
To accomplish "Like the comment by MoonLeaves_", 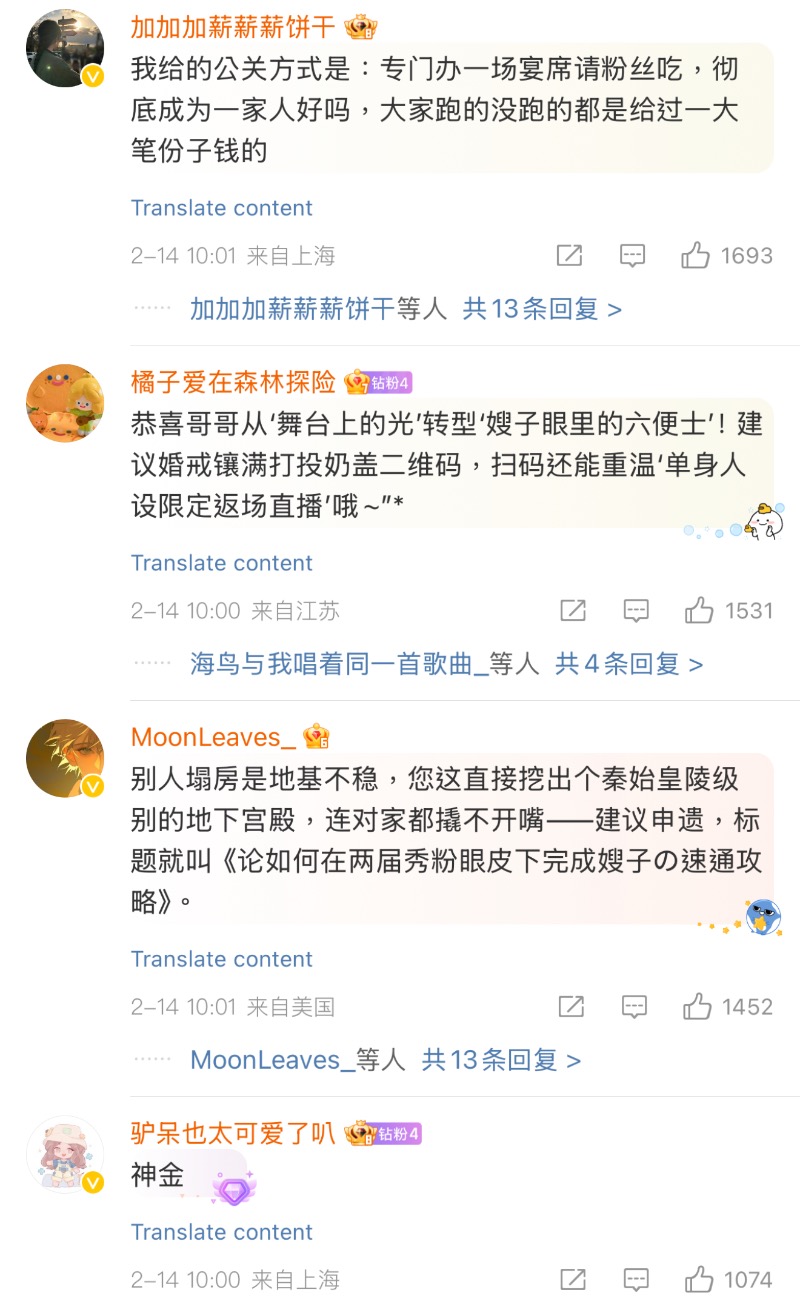I will coord(697,1007).
